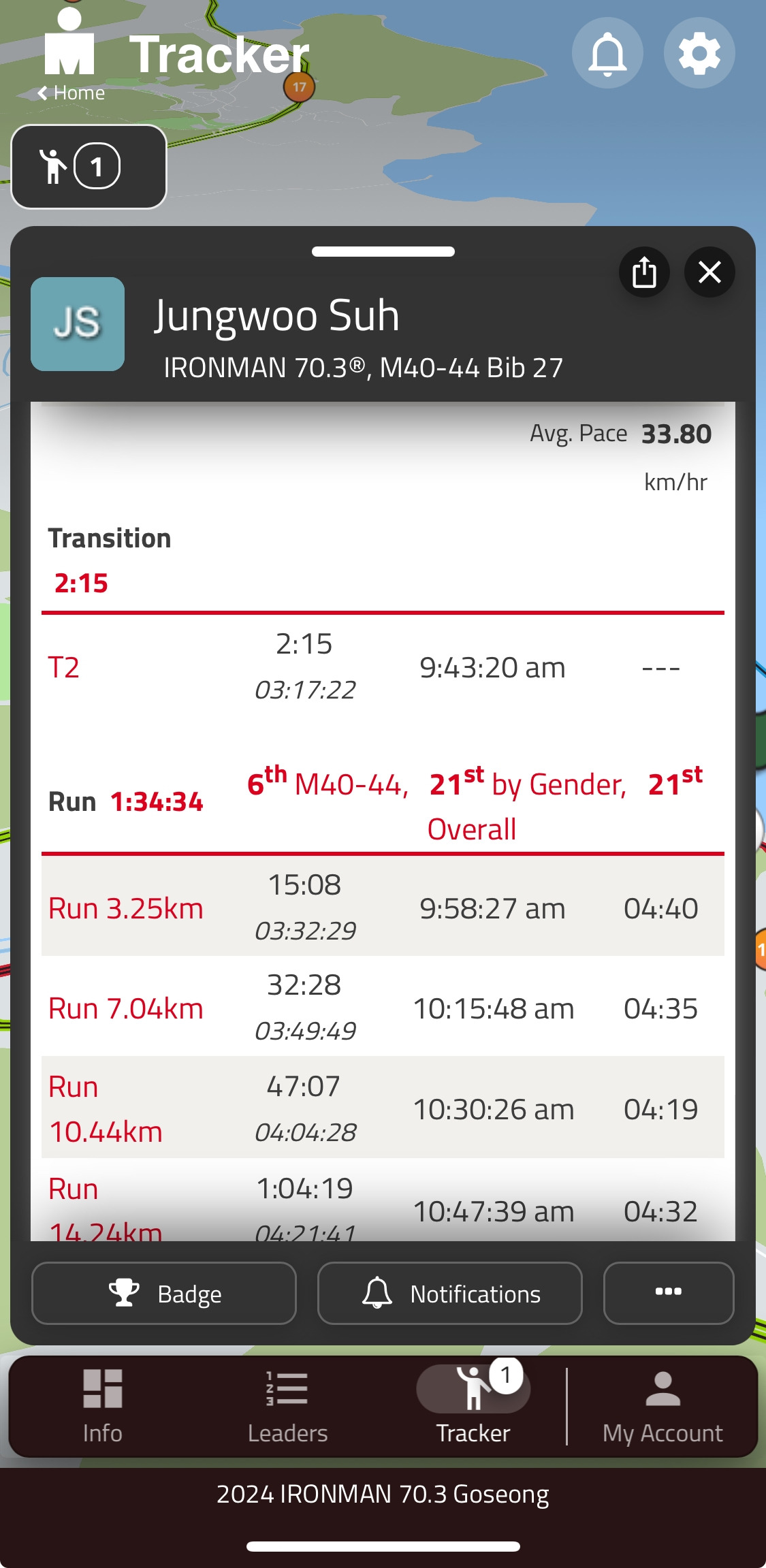Switch to the Leaders tab
766x1568 pixels.
point(287,1407)
